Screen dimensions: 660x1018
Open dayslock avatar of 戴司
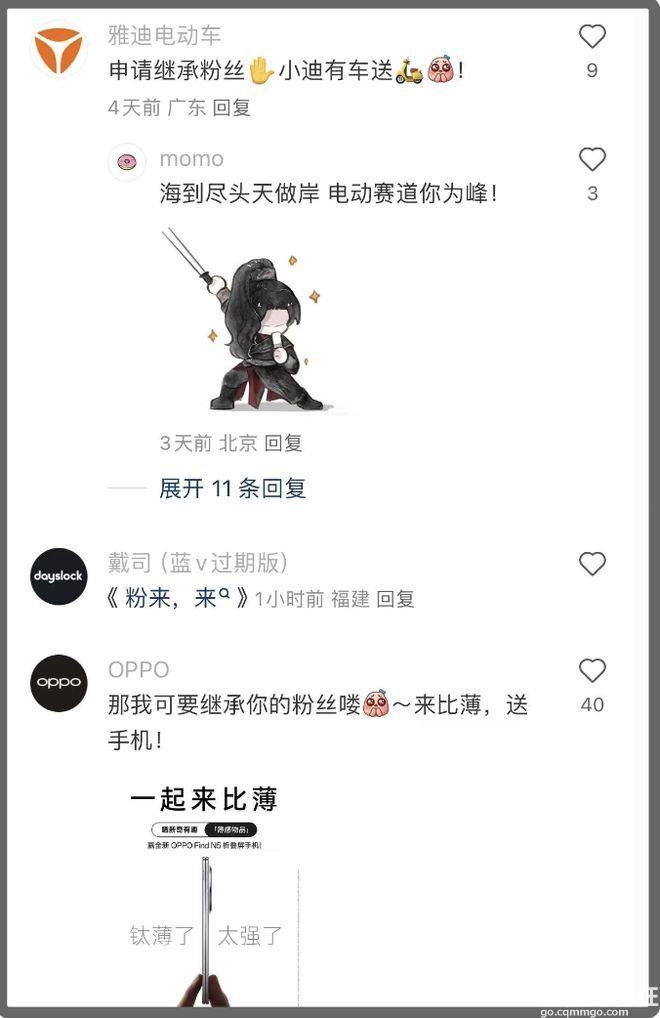coord(59,577)
